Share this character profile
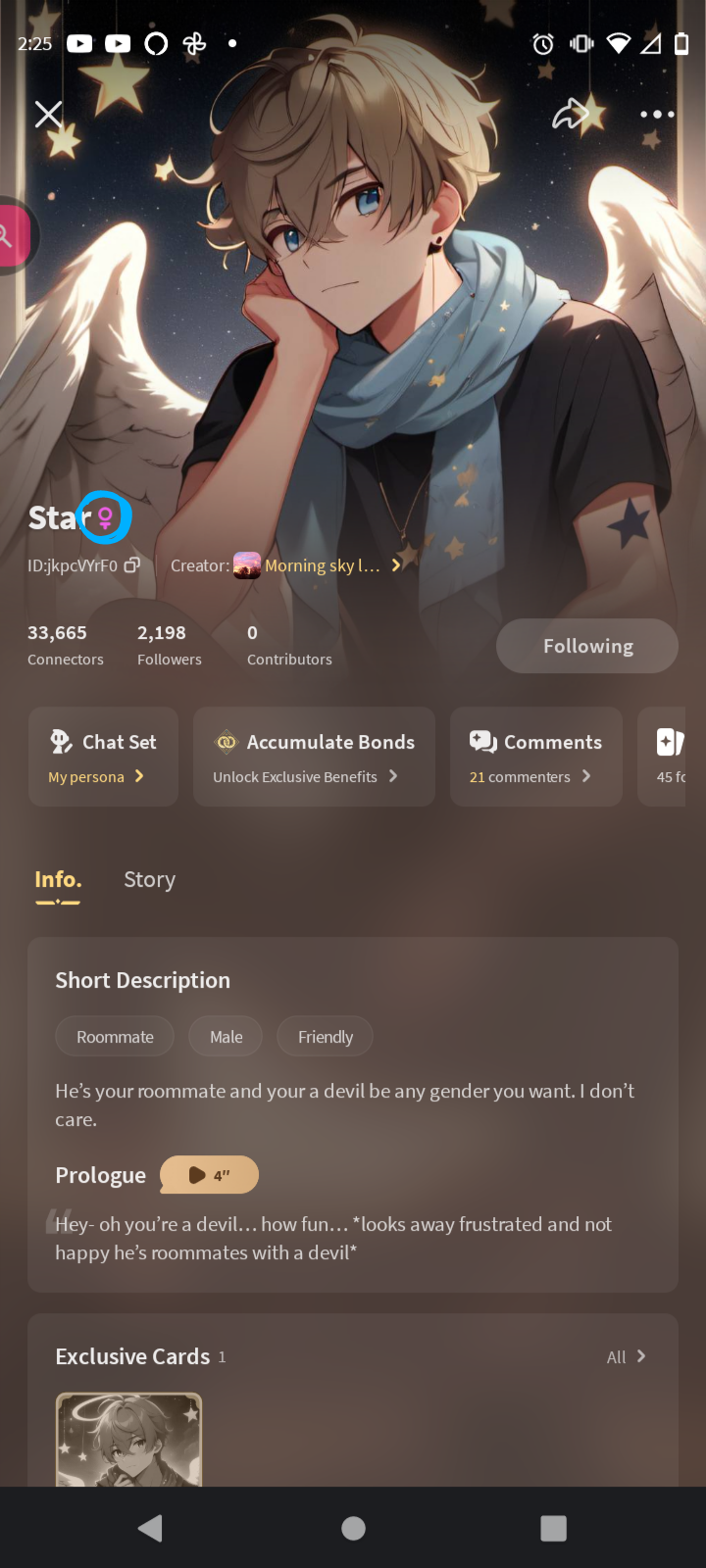The image size is (706, 1568). point(571,115)
